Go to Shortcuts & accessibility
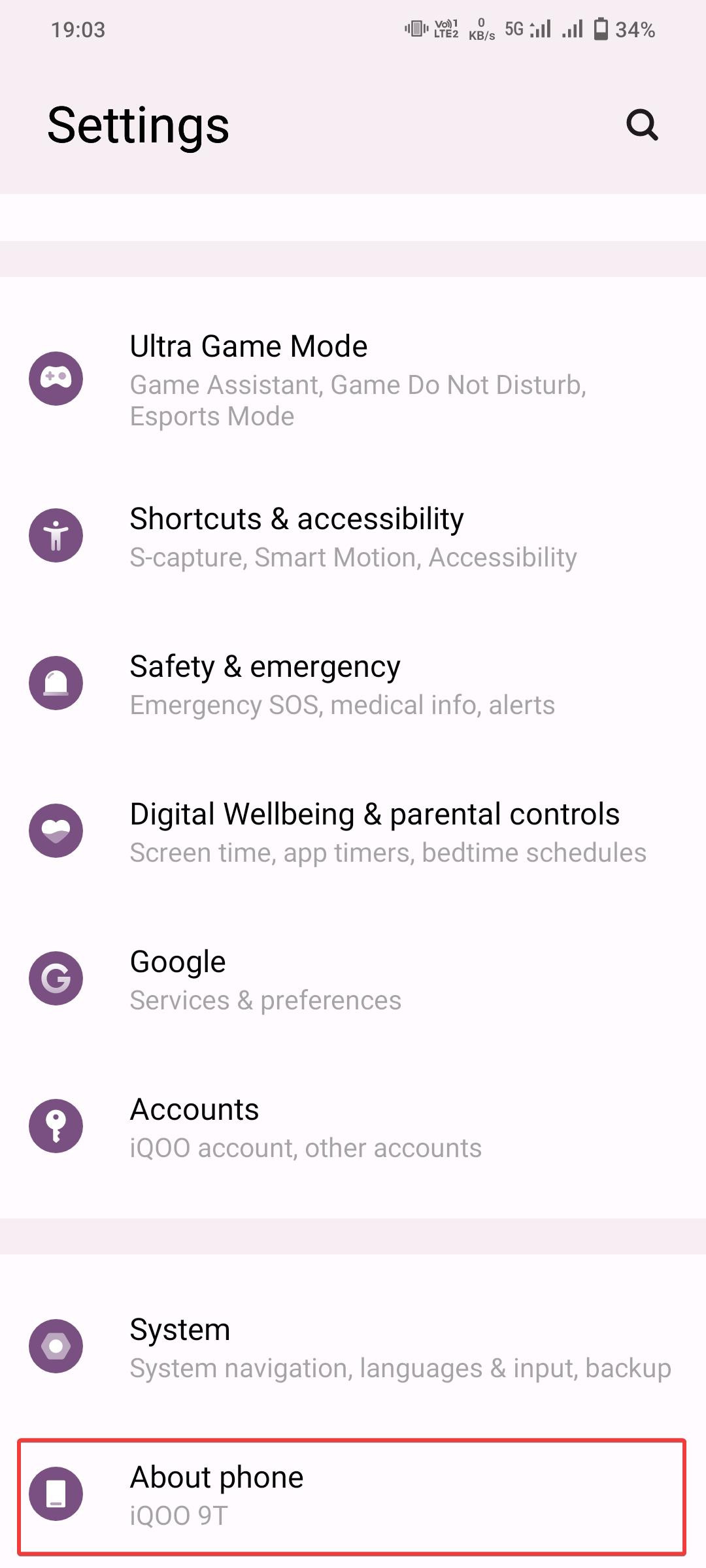This screenshot has width=706, height=1568. [353, 536]
